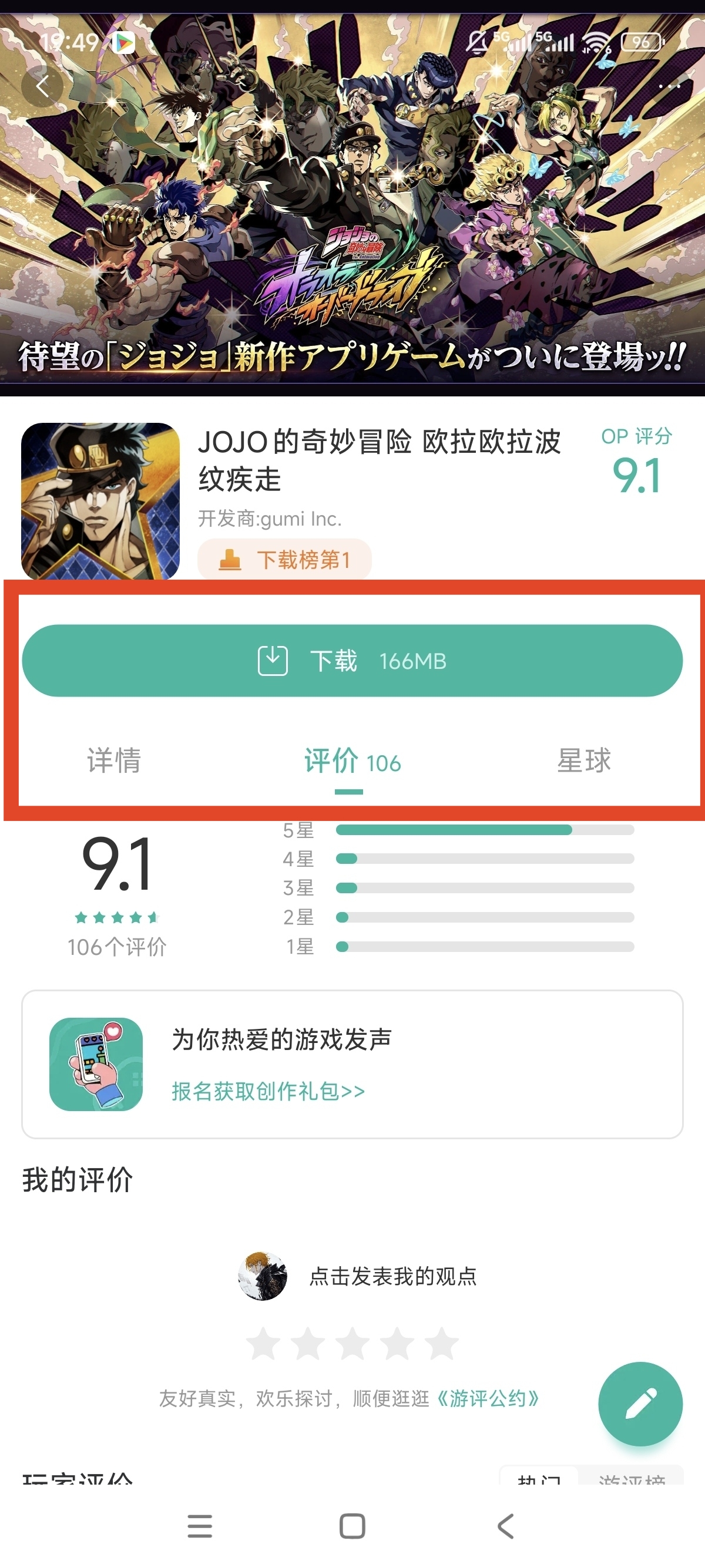
Task: Open the 下载榜第1 ranking chip
Action: click(x=285, y=560)
